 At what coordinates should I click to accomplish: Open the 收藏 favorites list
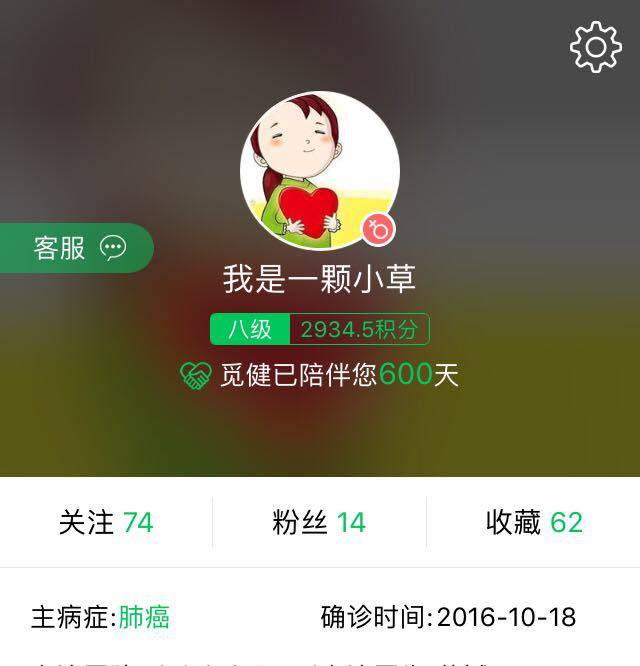(x=533, y=522)
